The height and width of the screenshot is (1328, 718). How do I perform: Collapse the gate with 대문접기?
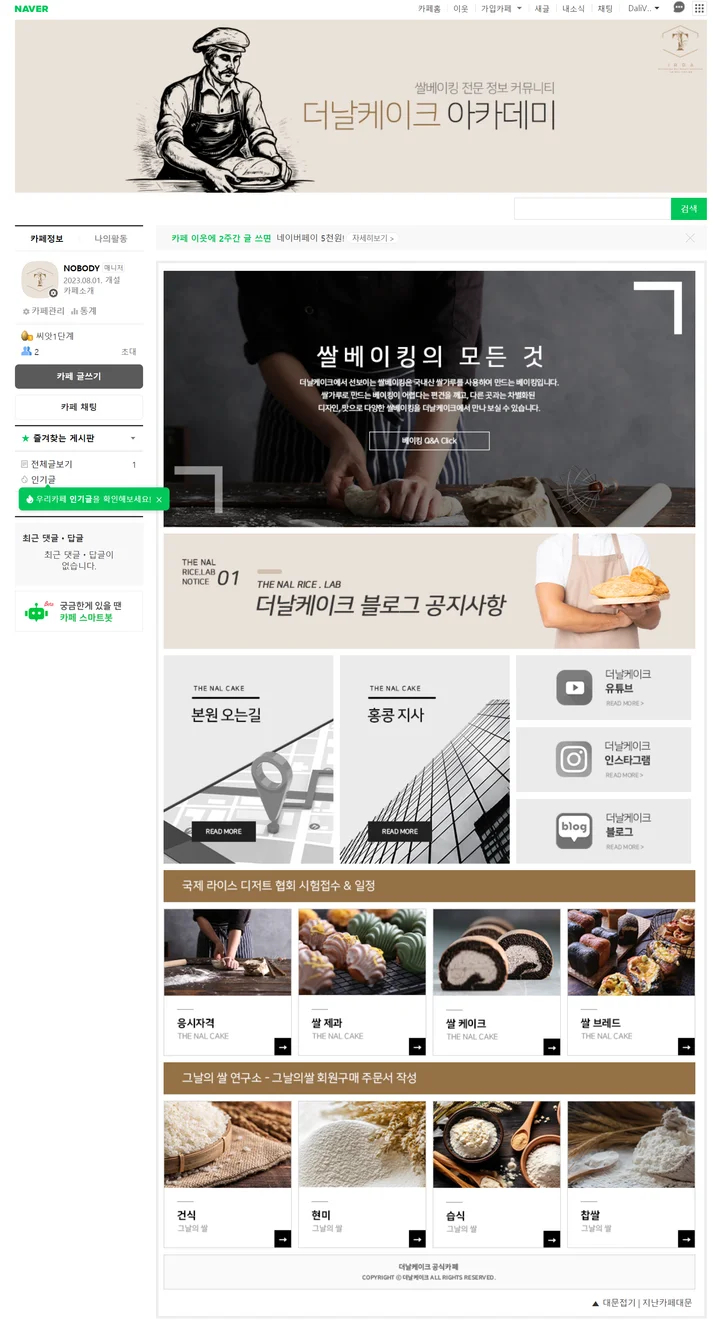coord(612,1303)
